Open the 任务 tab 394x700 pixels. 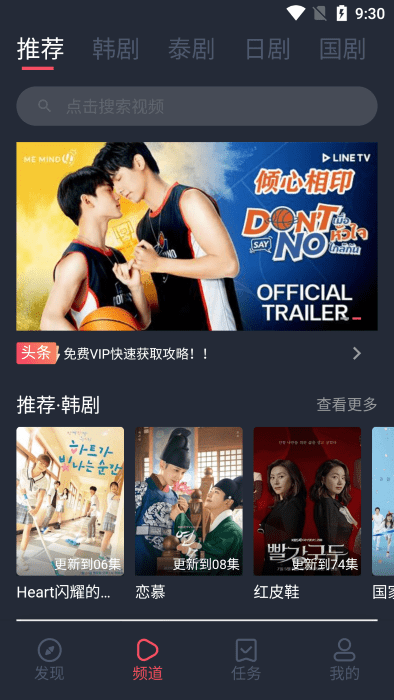(246, 660)
